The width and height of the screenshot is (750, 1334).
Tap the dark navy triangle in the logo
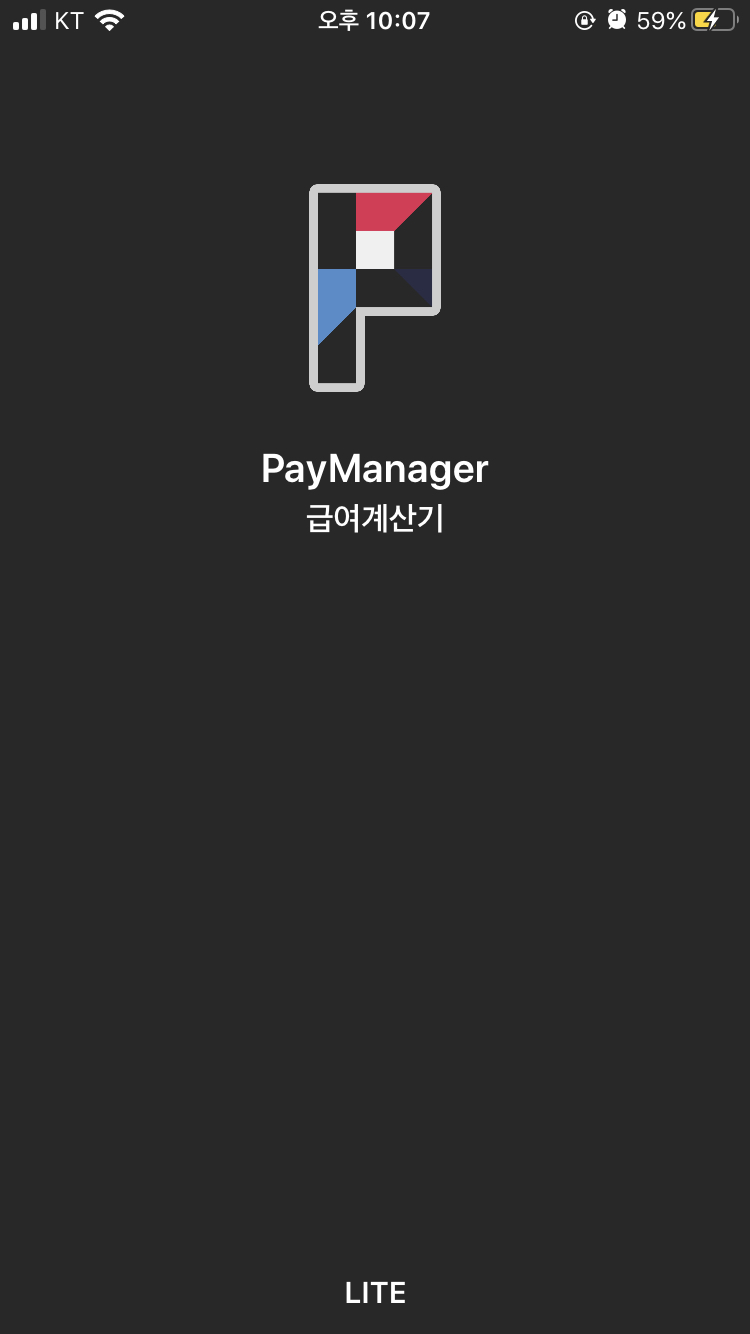tap(420, 278)
